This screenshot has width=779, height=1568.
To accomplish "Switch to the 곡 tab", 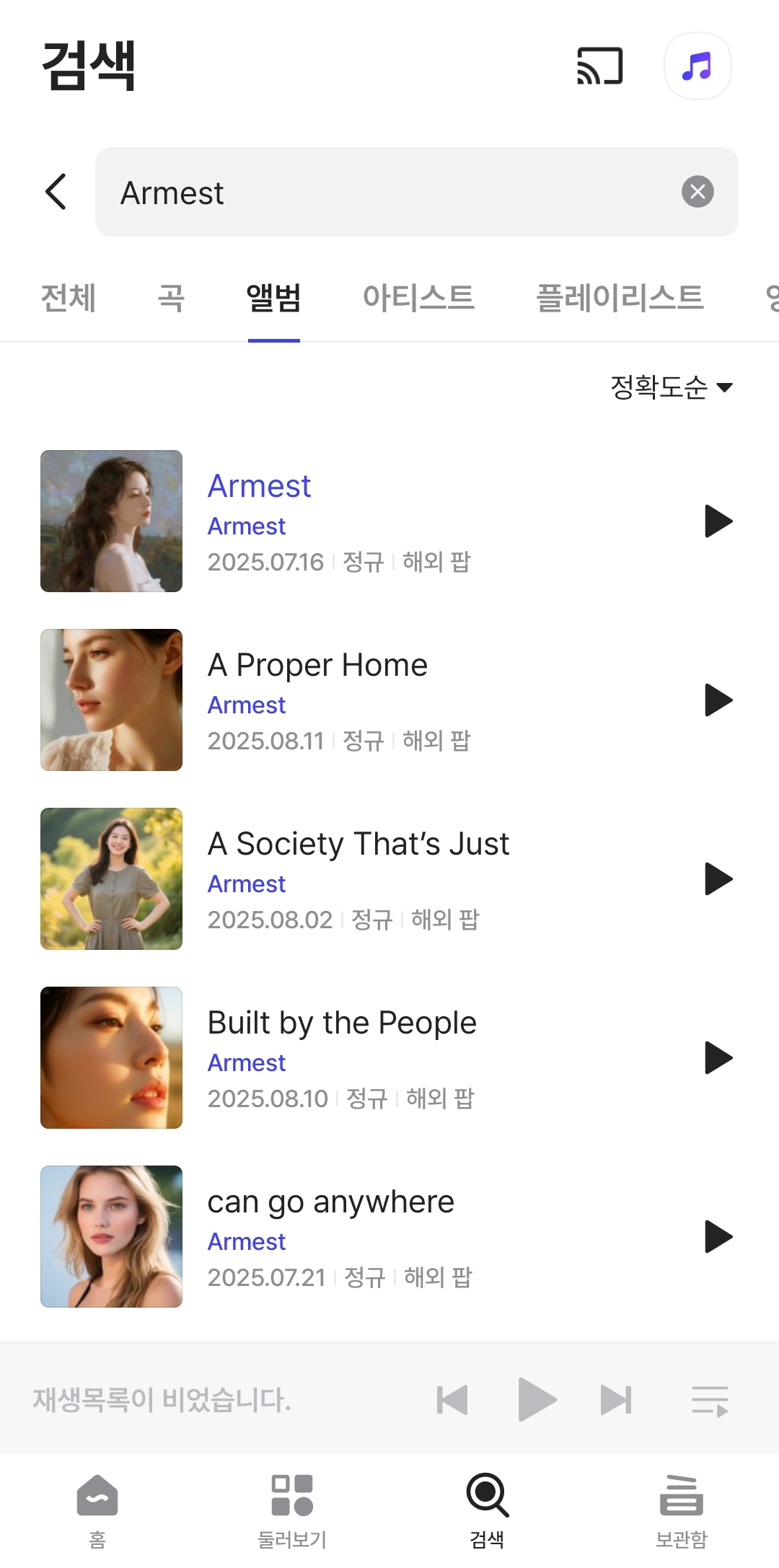I will point(171,298).
